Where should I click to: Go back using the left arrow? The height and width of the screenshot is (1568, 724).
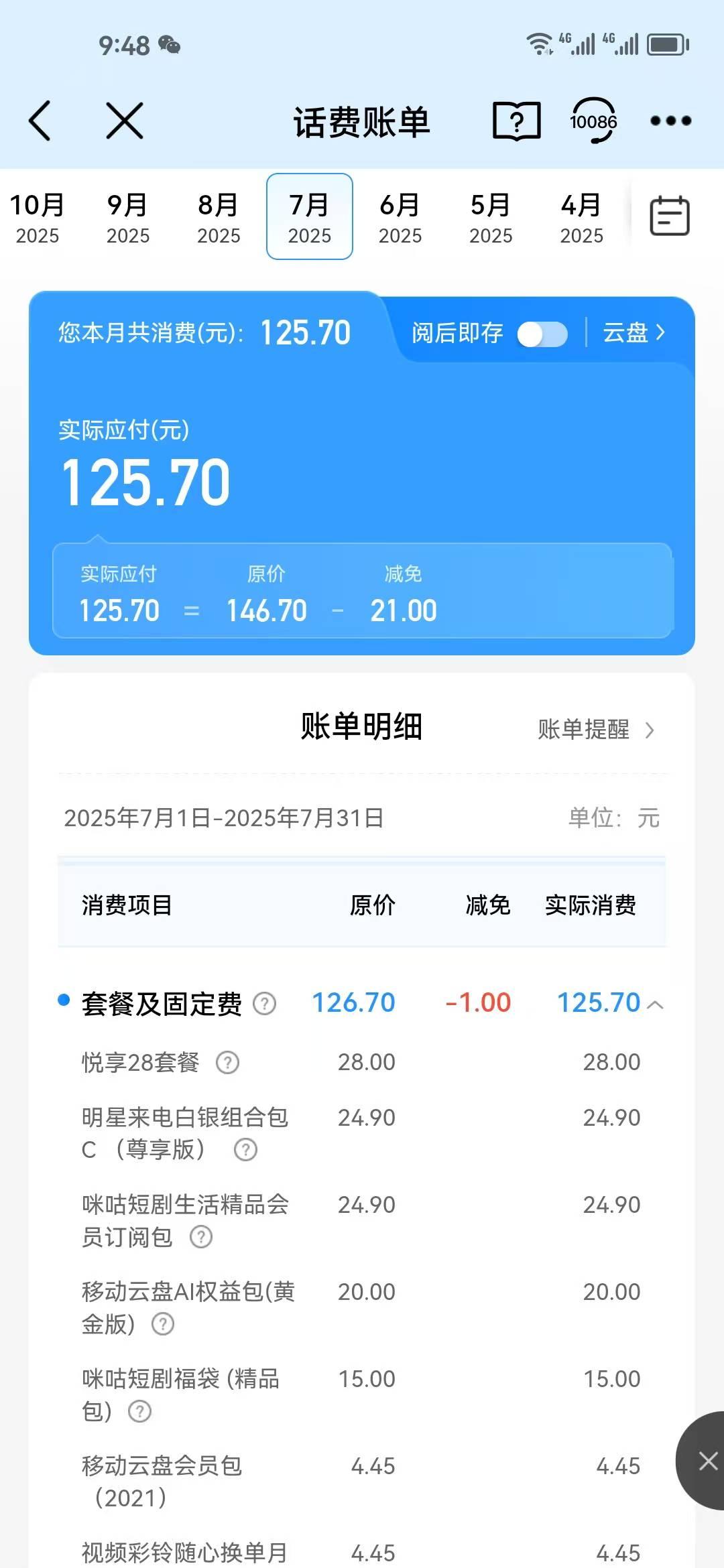(x=40, y=121)
